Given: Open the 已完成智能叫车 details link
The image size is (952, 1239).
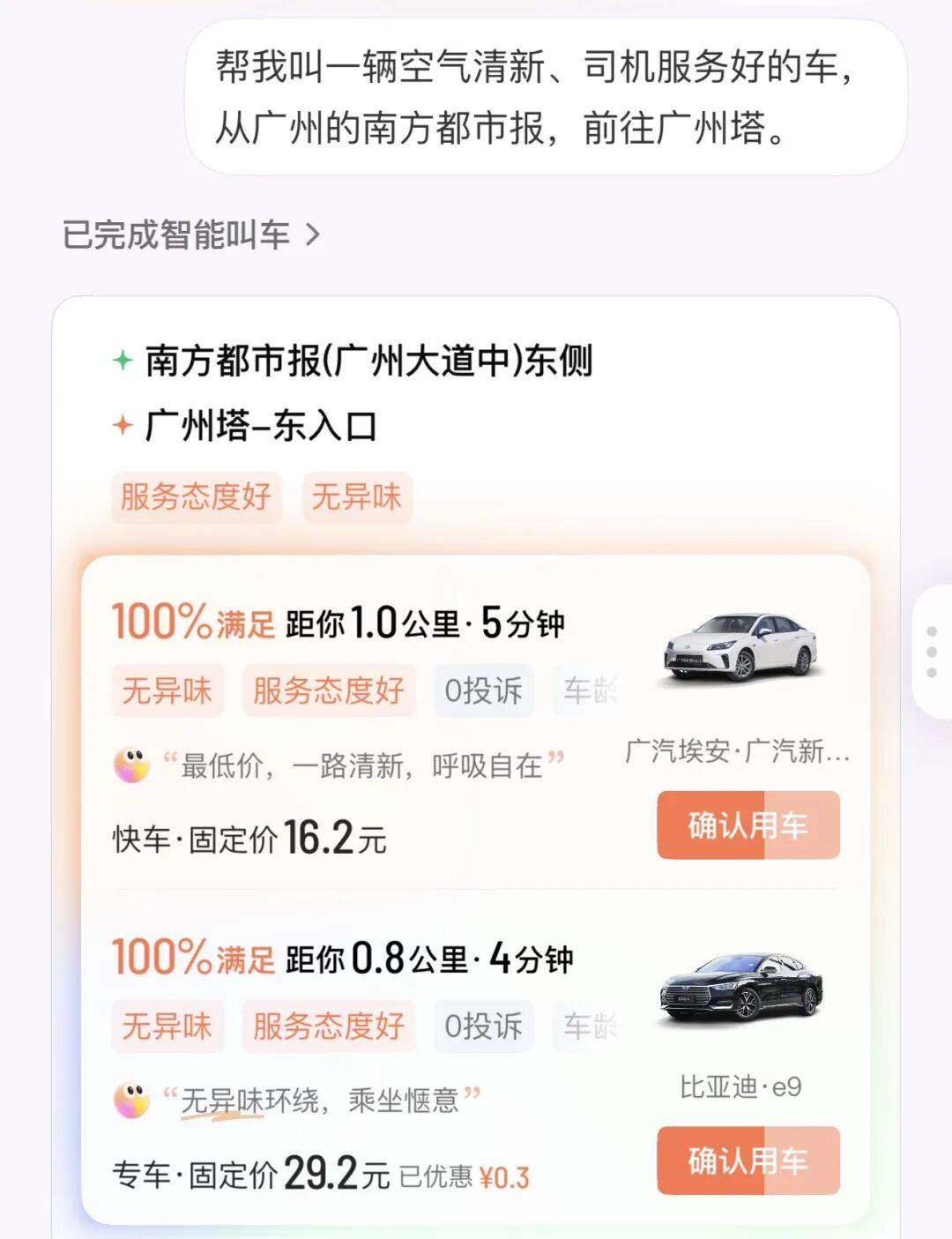Looking at the screenshot, I should [x=191, y=235].
